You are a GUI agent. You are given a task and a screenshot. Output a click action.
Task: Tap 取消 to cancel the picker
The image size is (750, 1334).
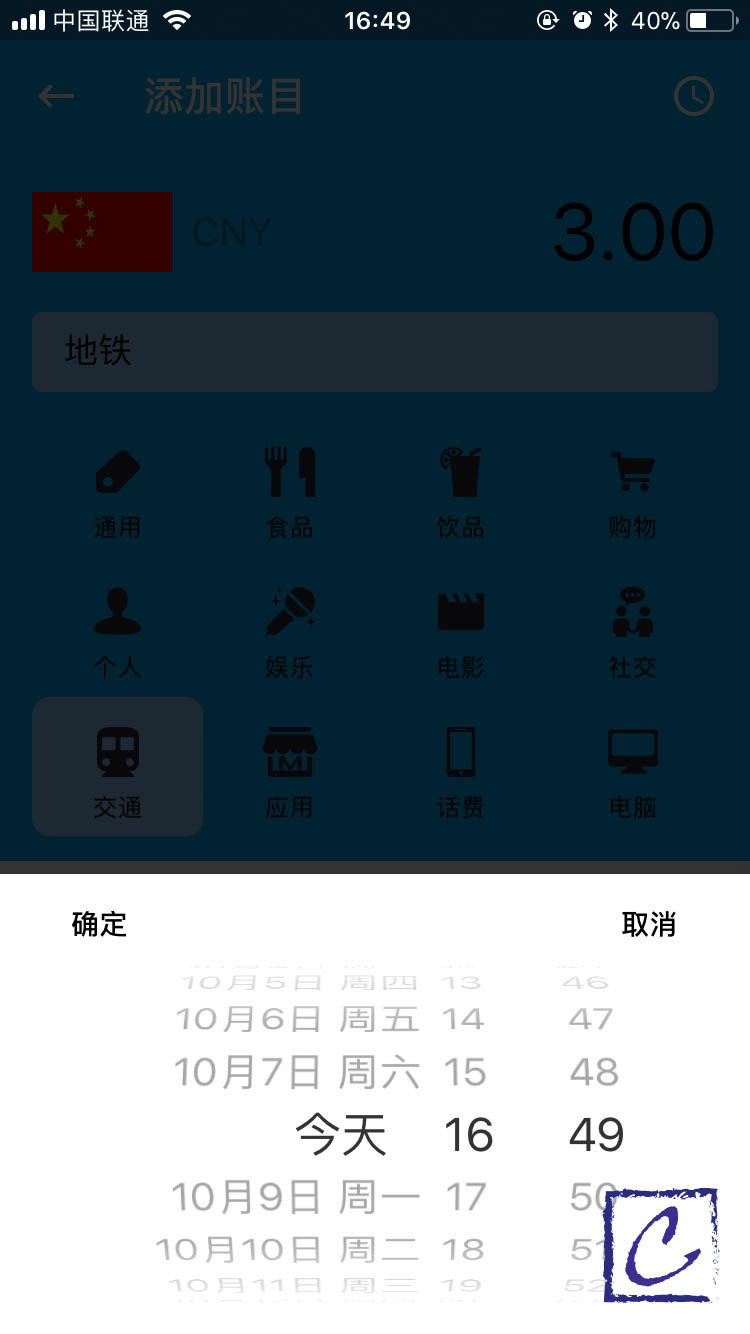coord(648,924)
